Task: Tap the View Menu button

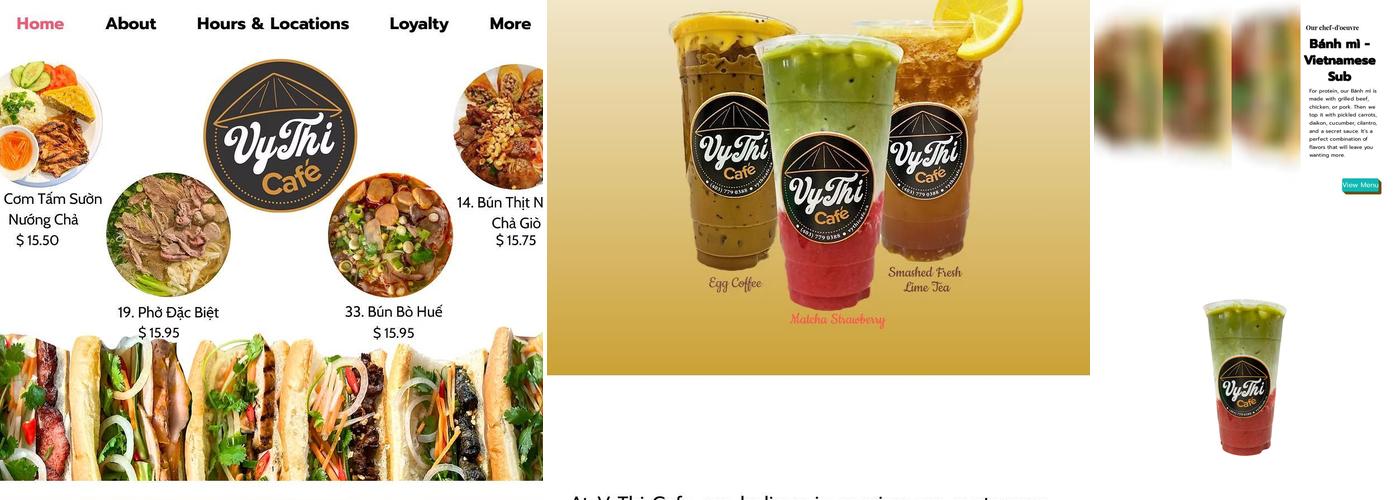Action: click(x=1360, y=185)
